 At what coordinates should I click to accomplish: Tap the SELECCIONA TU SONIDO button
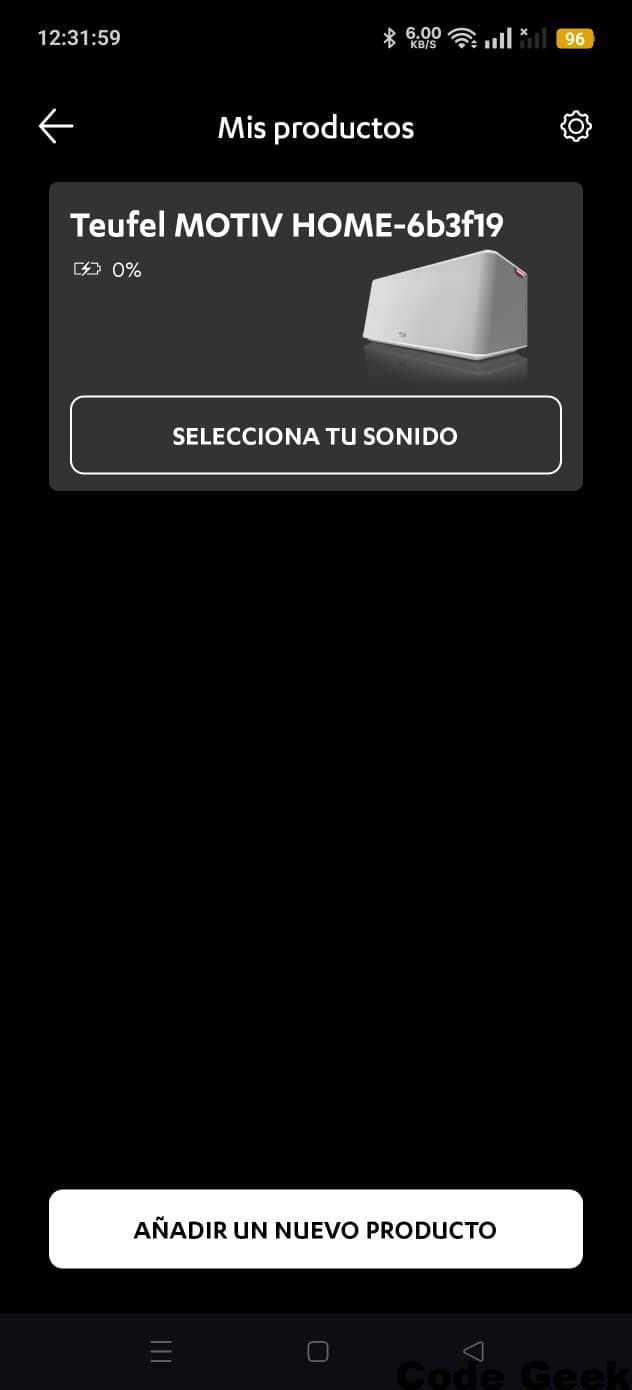315,436
